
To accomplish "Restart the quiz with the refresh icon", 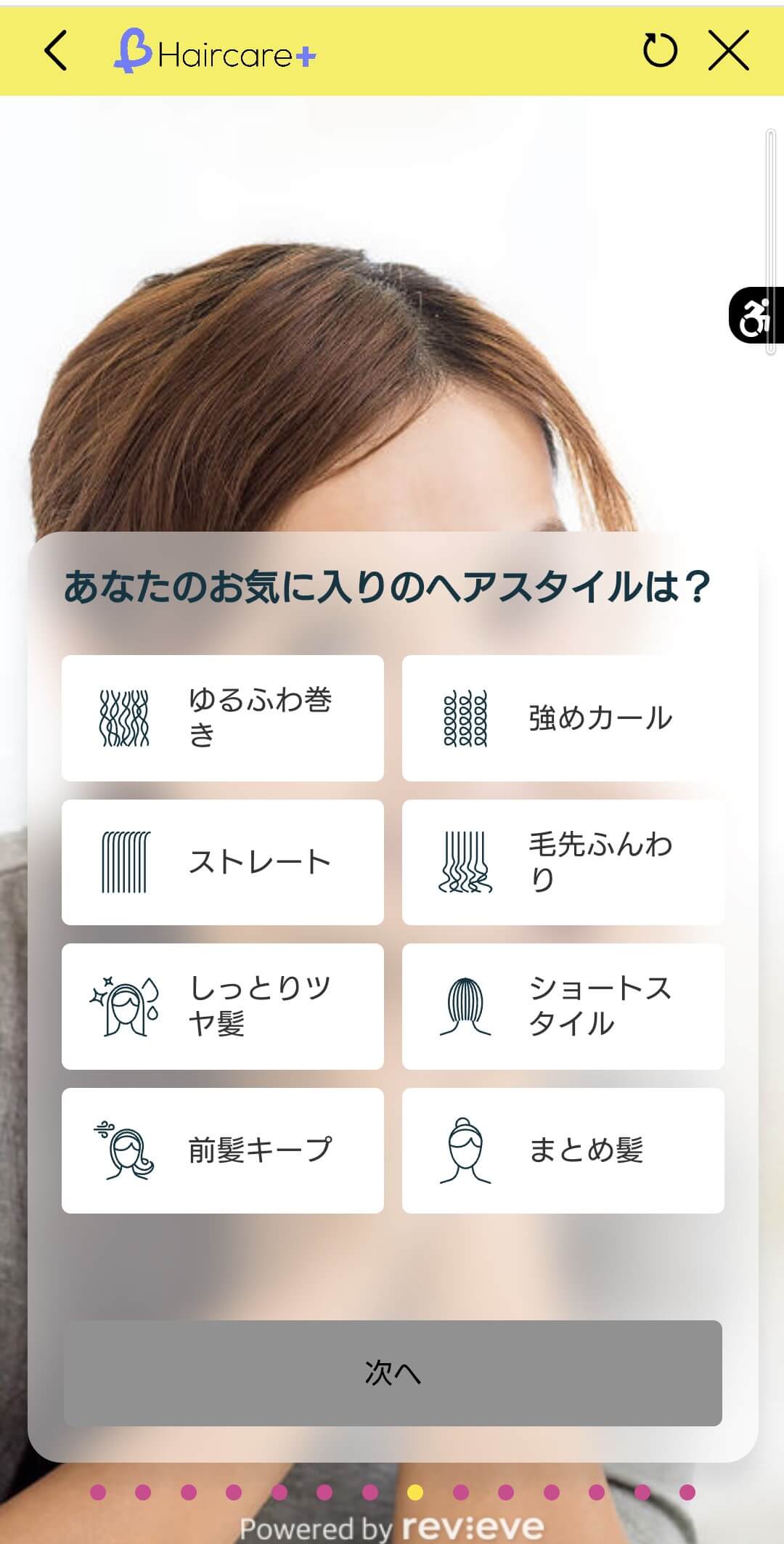I will 660,51.
